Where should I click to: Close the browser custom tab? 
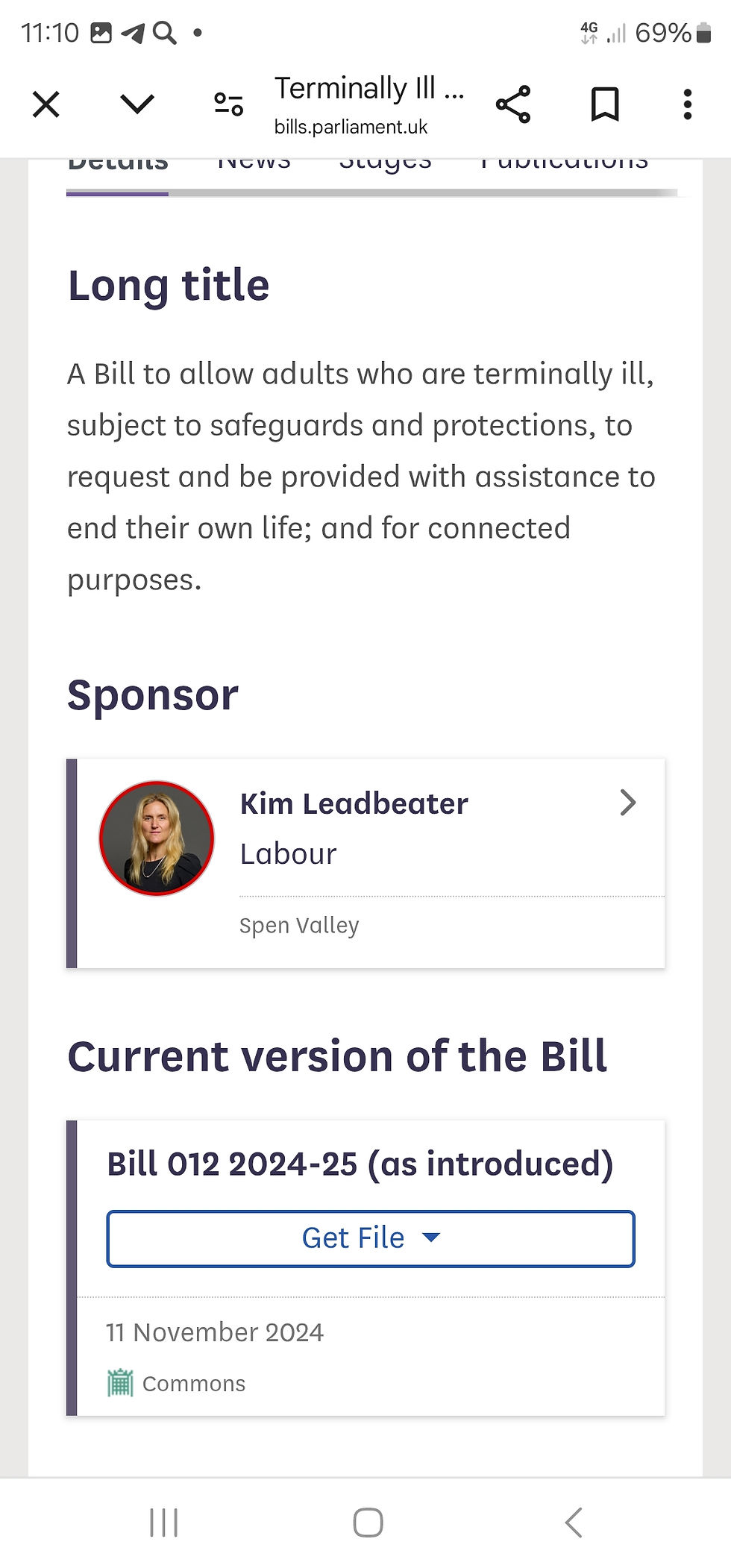point(46,104)
